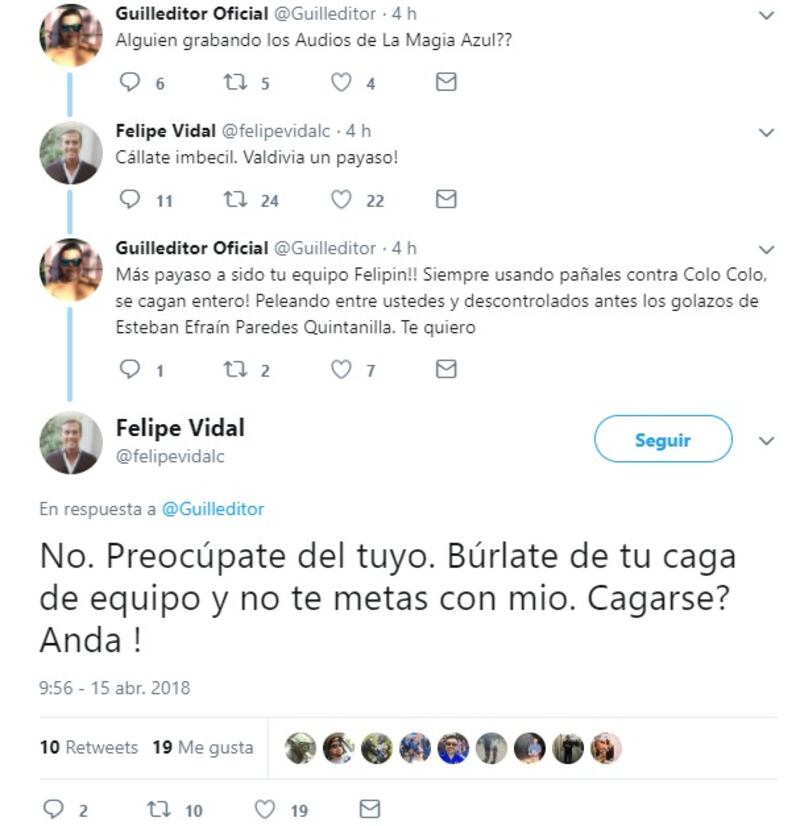Open @Guilleditor link in 'En respuesta a'
Screen dimensions: 800x826
[212, 509]
